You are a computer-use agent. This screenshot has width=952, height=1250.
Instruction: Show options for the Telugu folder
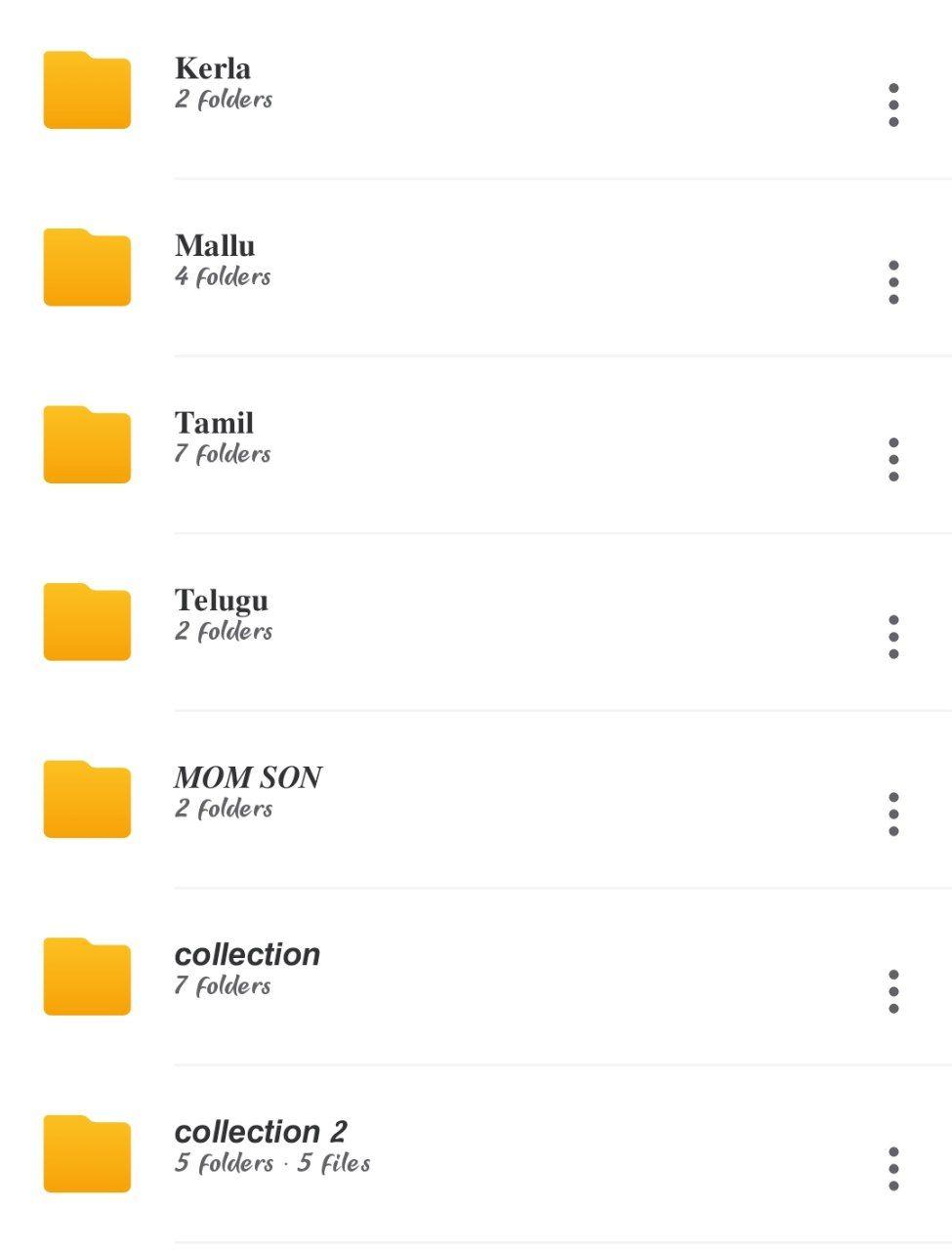893,637
